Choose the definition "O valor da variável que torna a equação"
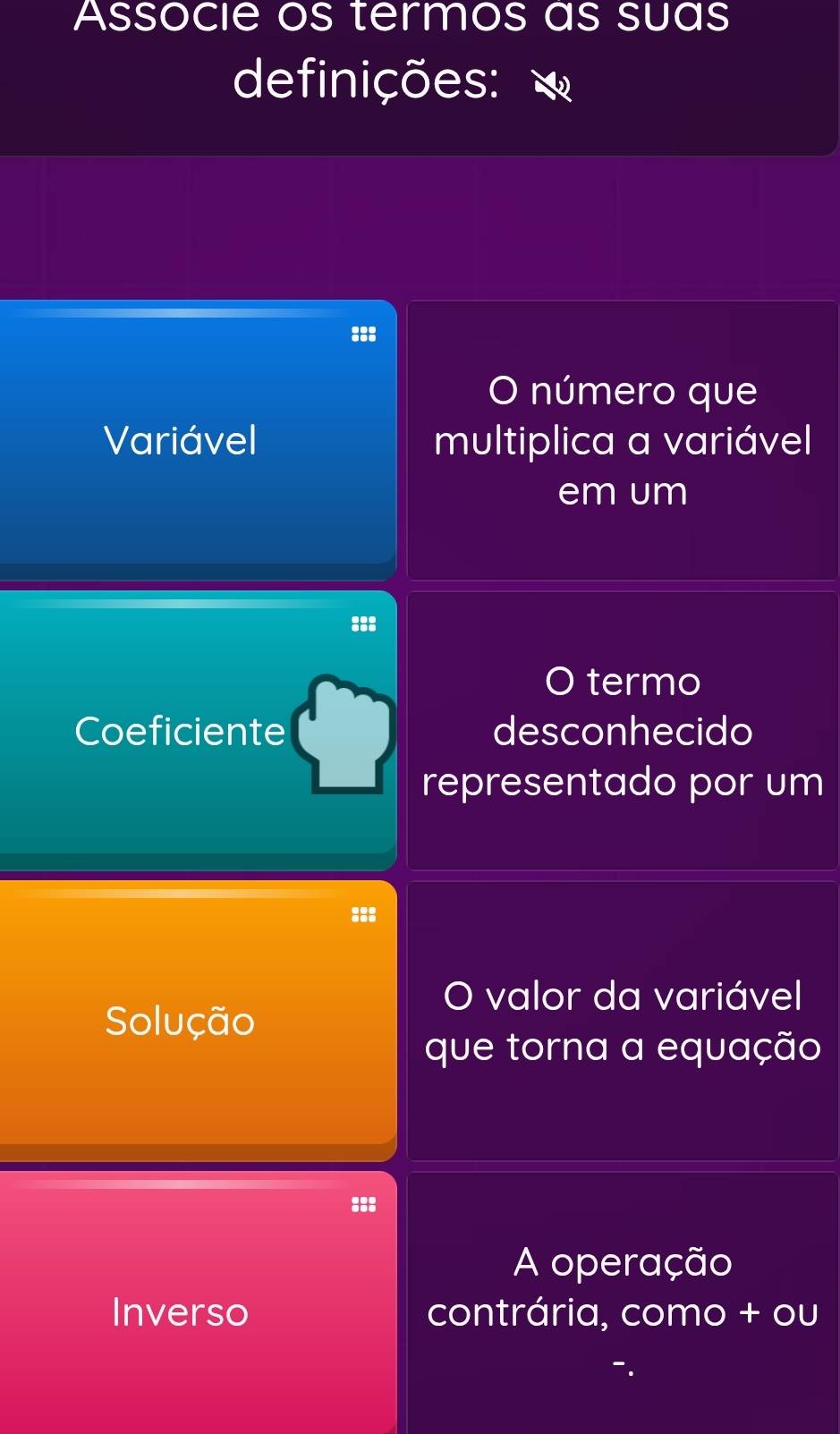 tap(623, 1021)
